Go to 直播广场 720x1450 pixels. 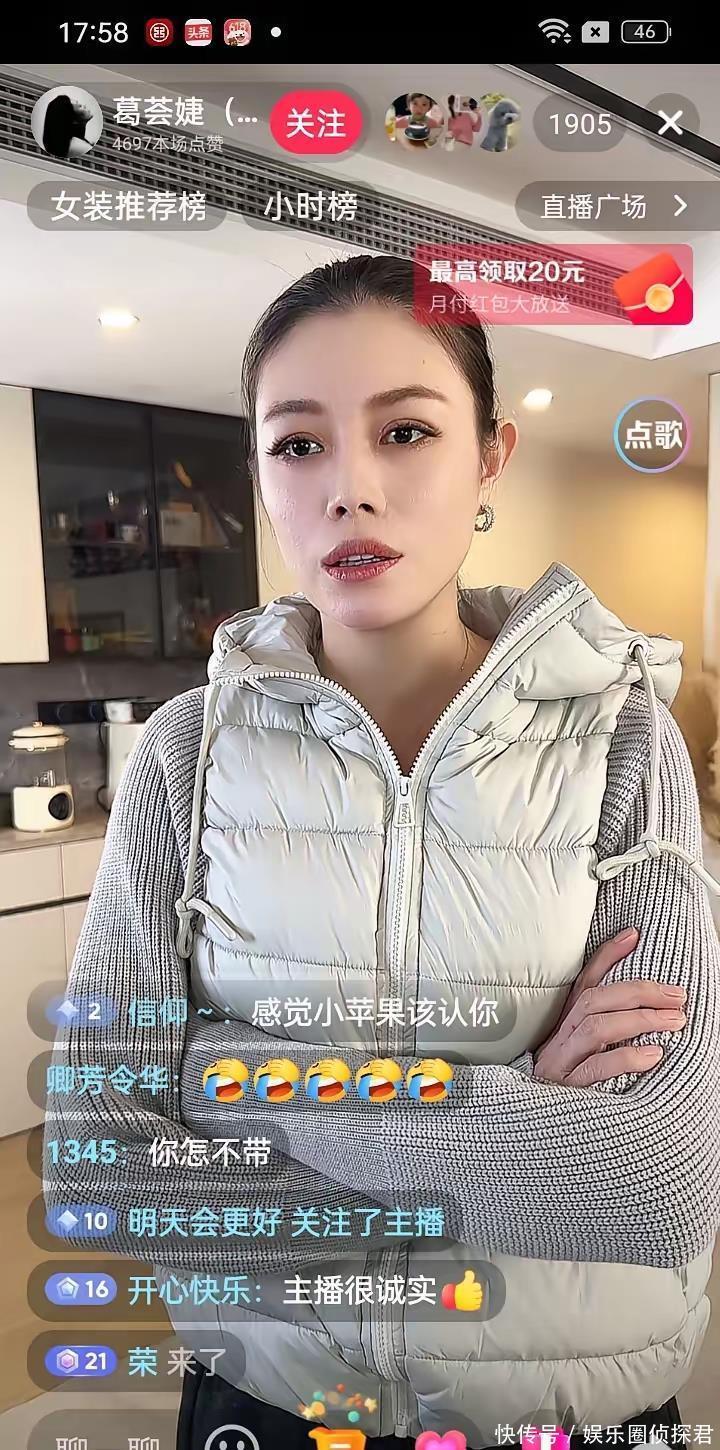(x=616, y=206)
